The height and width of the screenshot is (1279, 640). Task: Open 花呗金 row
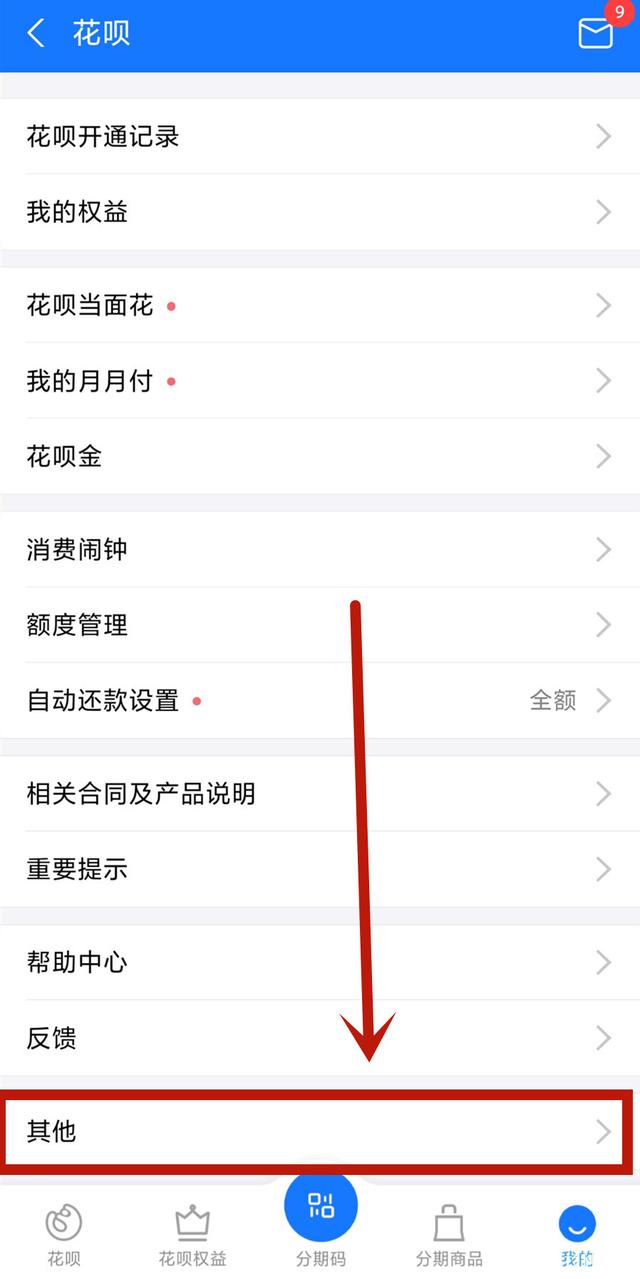320,457
